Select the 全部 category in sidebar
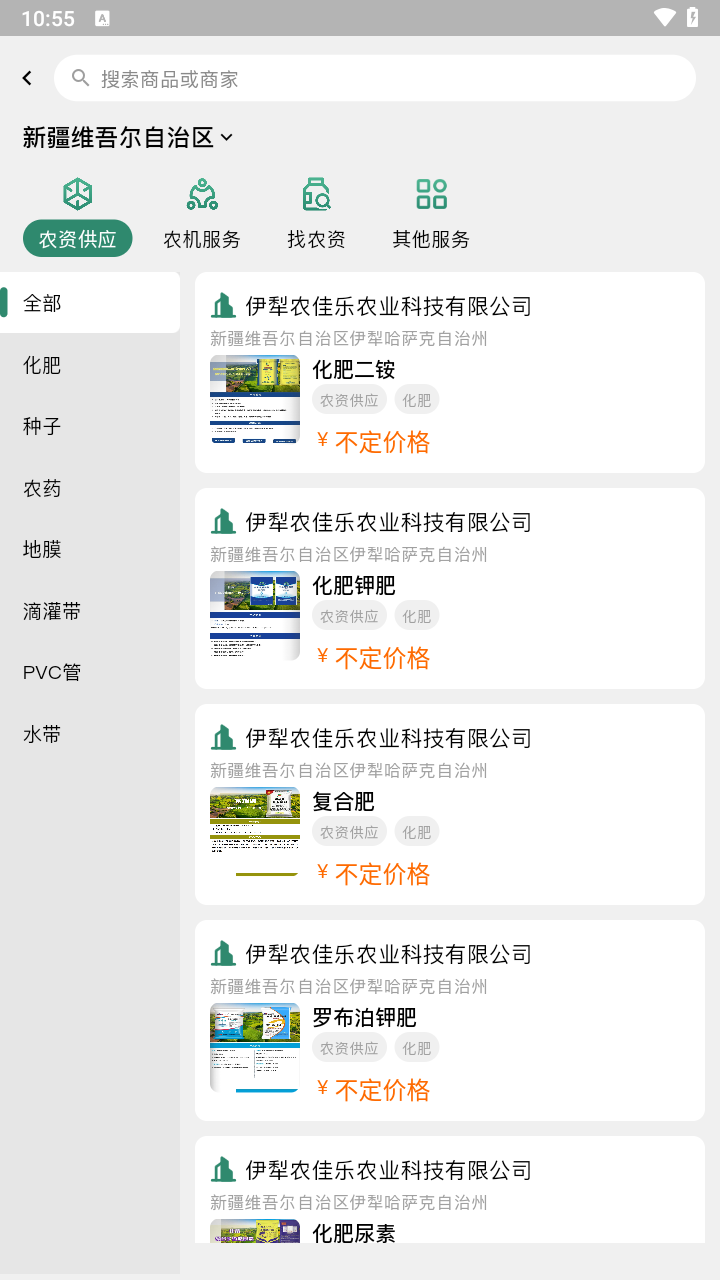This screenshot has width=720, height=1280. pos(90,303)
